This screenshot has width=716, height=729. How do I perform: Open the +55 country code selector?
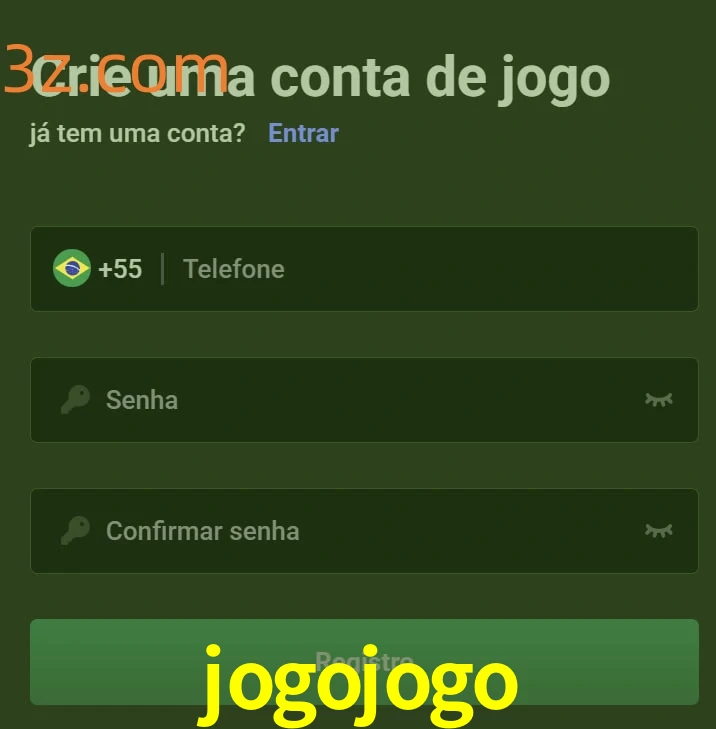click(98, 269)
